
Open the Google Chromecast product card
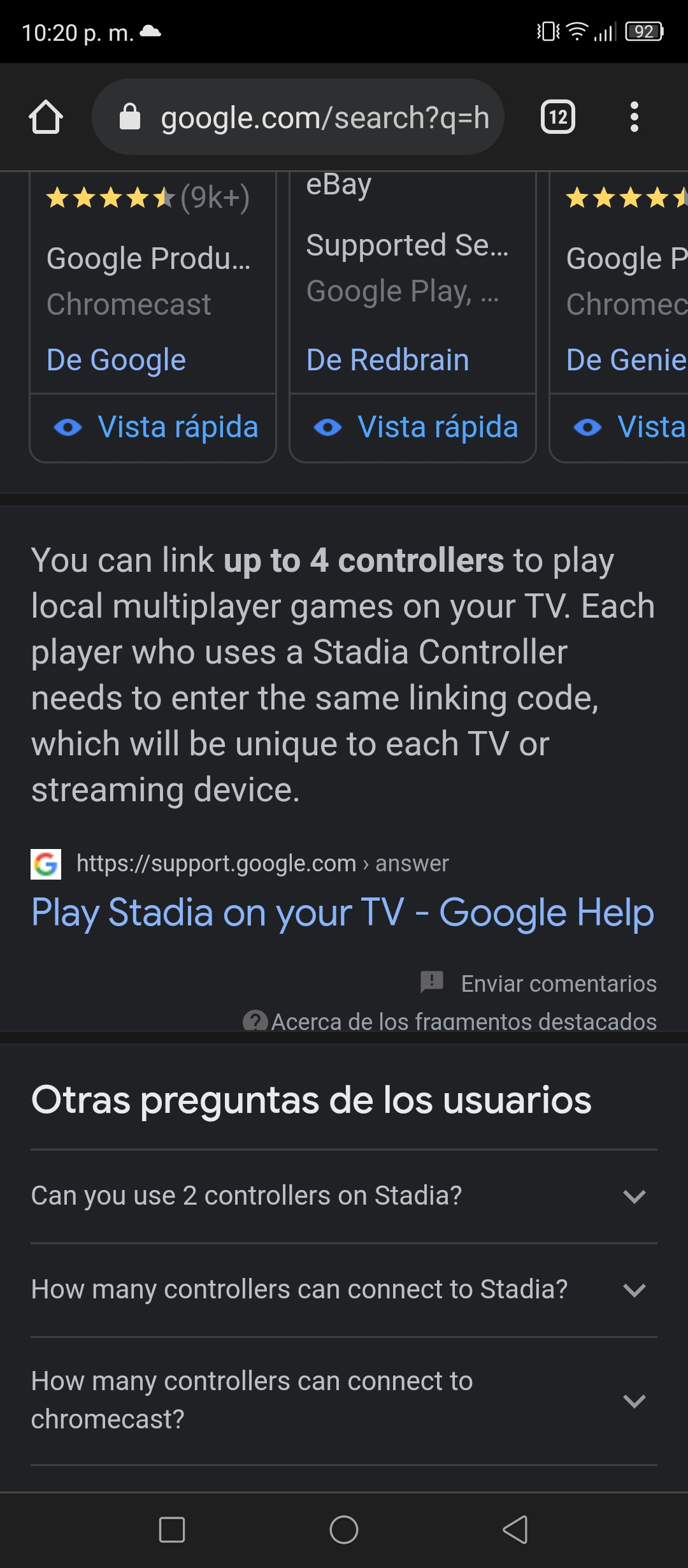[x=153, y=282]
